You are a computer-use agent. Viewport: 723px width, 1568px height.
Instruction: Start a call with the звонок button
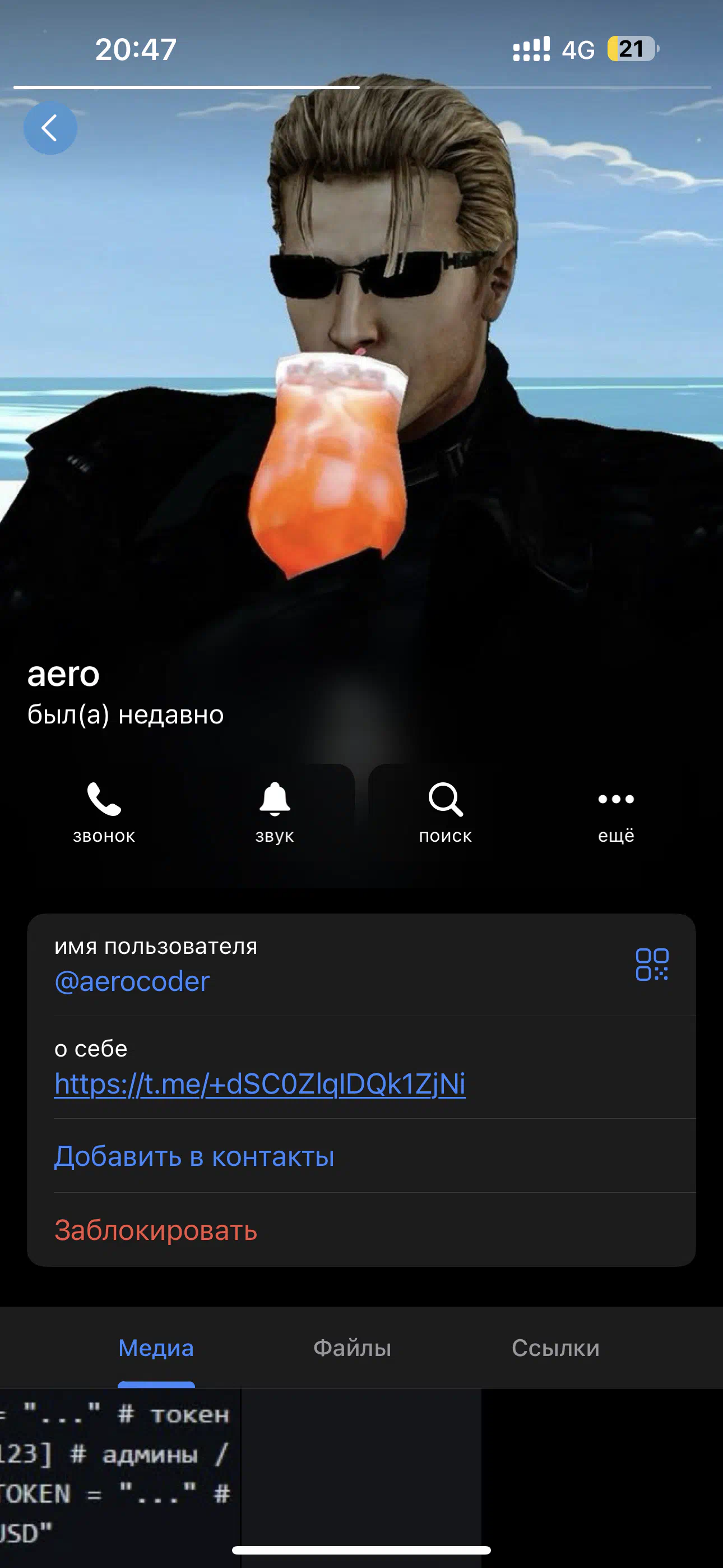point(104,813)
